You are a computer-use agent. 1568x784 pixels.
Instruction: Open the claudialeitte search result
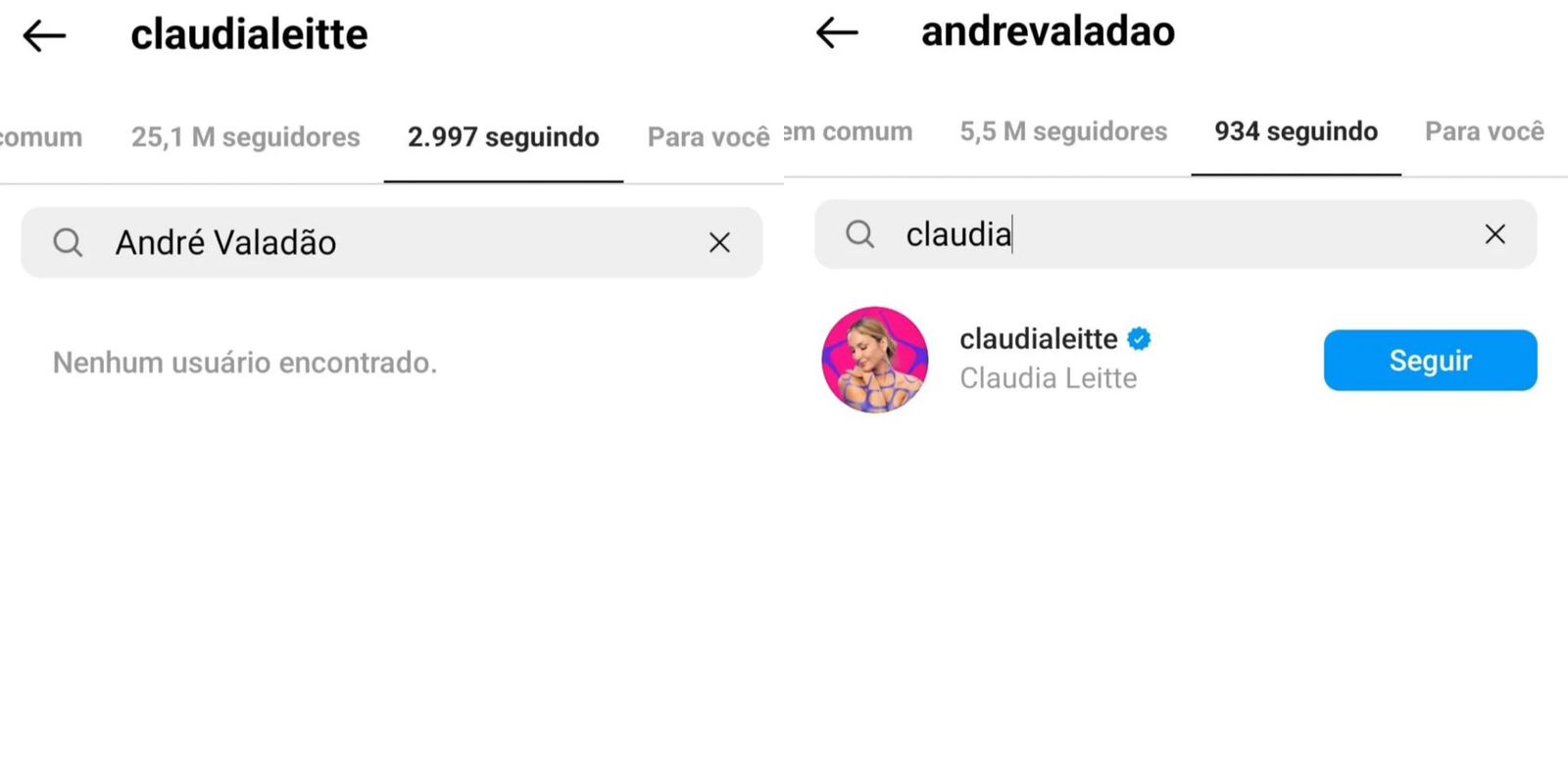(1039, 359)
